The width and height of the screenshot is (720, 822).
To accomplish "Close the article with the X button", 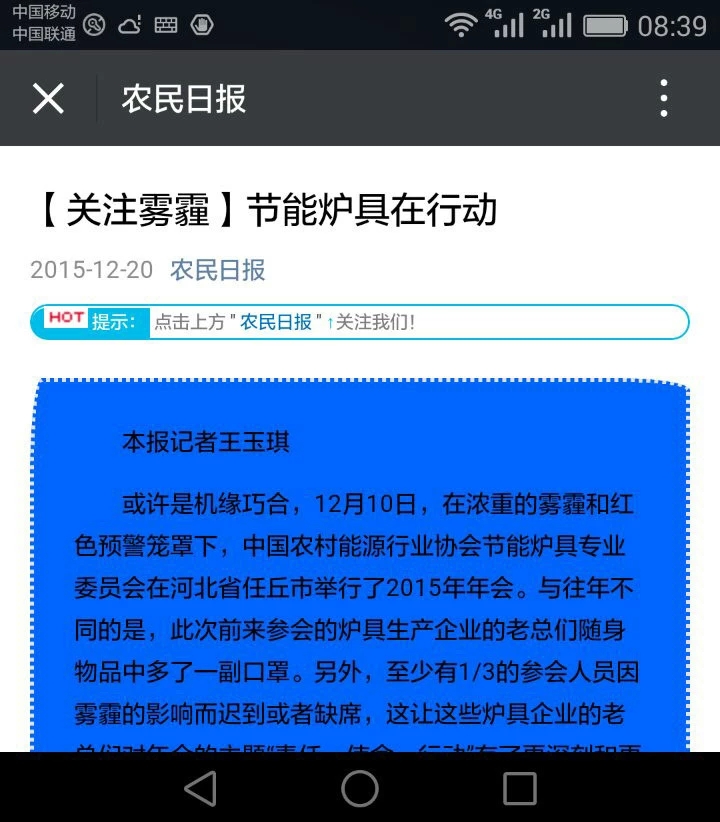I will click(48, 98).
